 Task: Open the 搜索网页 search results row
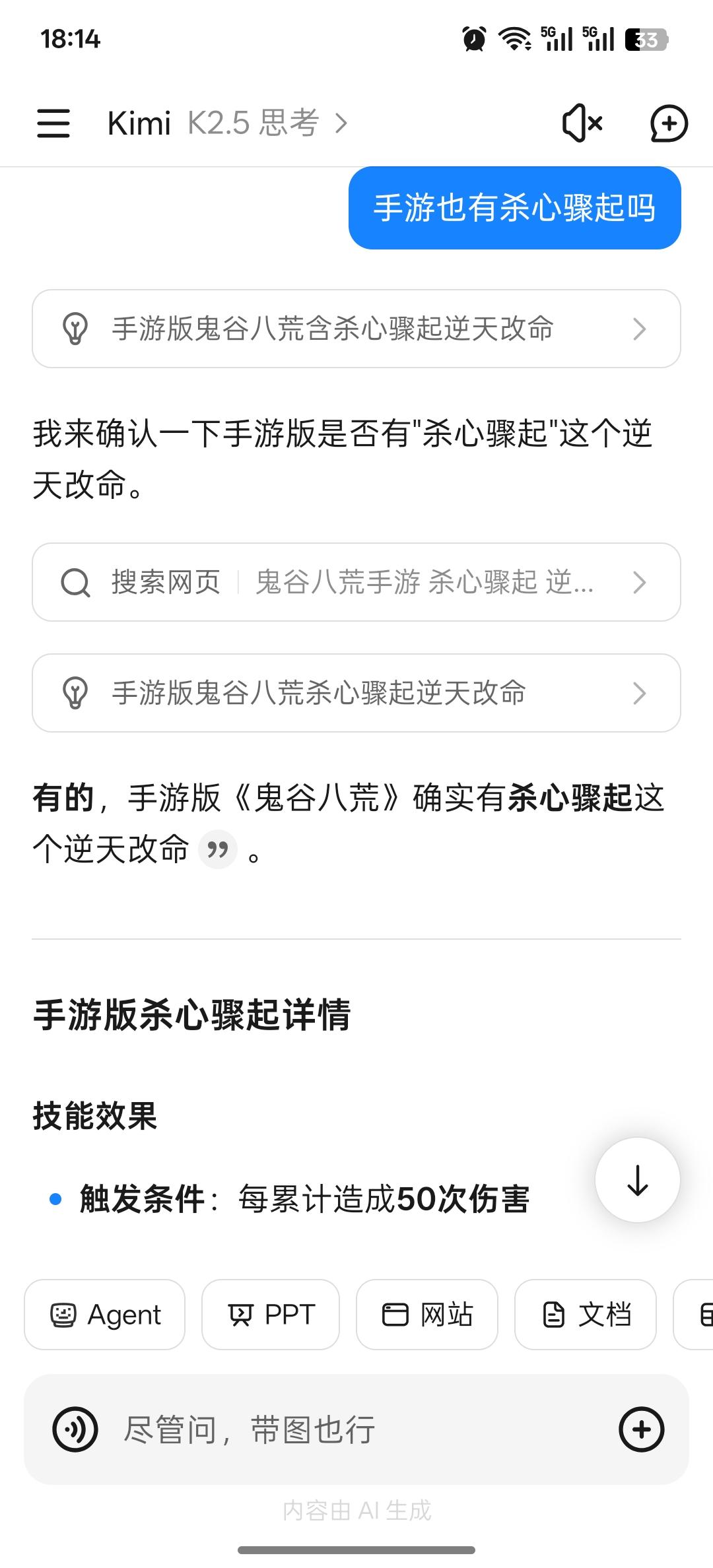click(356, 582)
